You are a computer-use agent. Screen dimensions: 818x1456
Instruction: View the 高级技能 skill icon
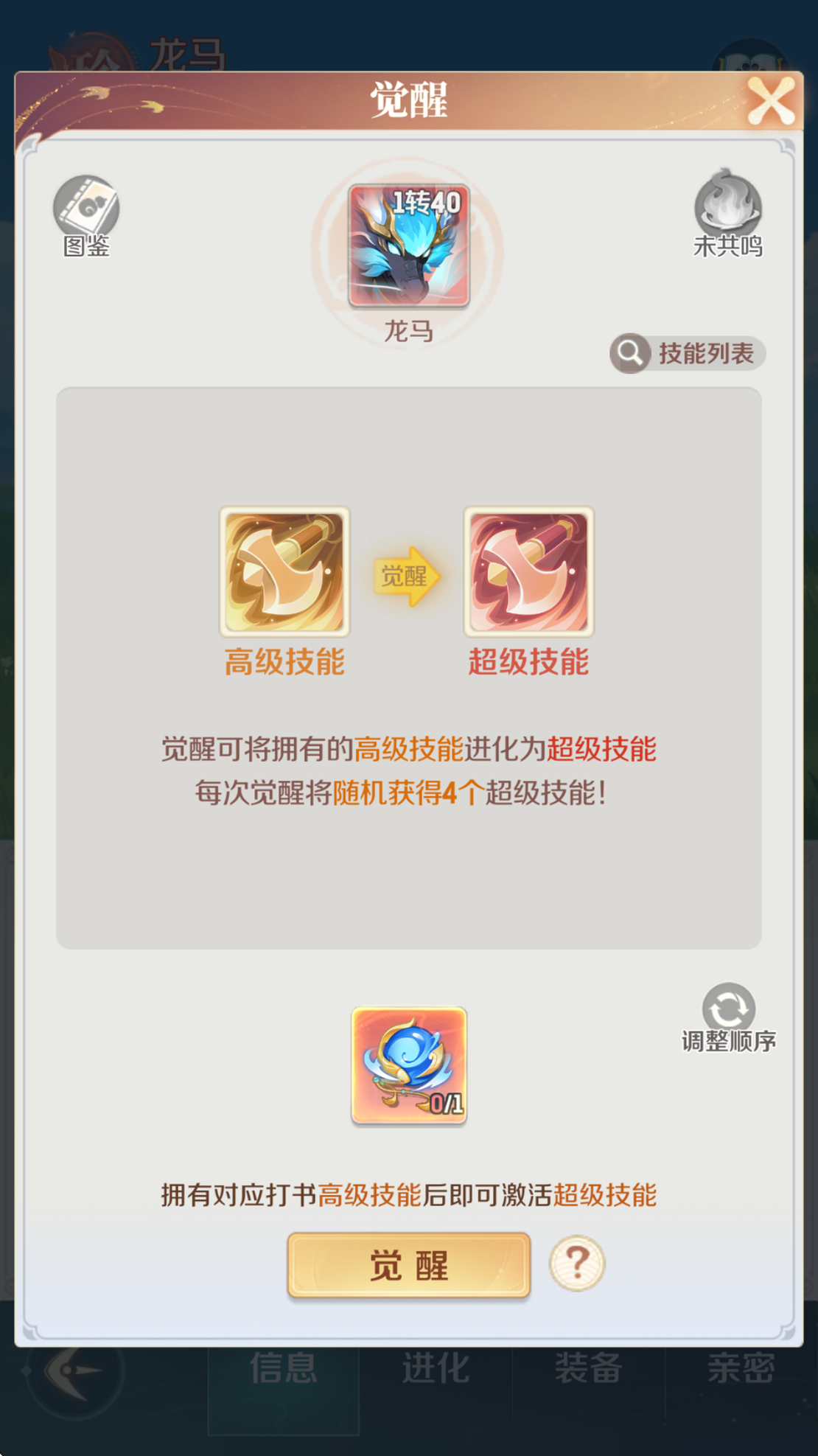(x=284, y=571)
